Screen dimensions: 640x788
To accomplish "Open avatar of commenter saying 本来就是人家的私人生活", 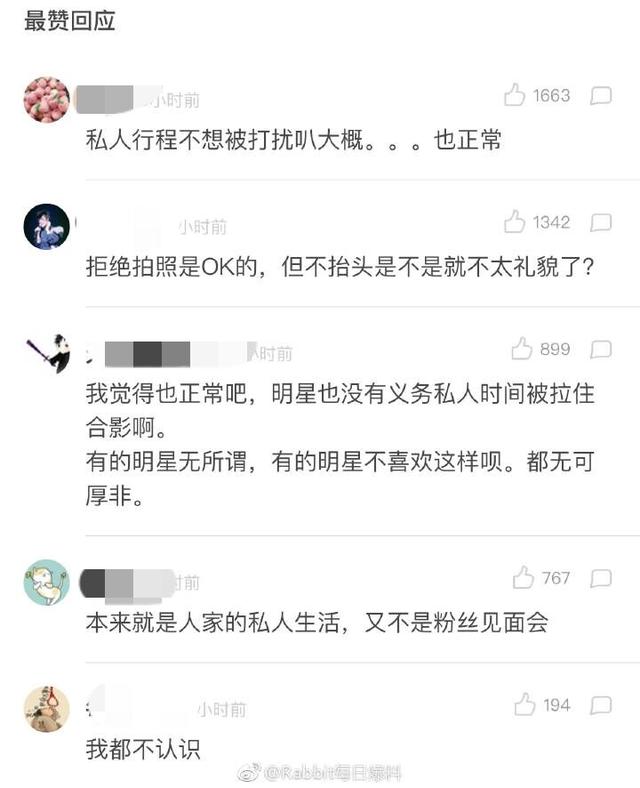I will [x=46, y=582].
